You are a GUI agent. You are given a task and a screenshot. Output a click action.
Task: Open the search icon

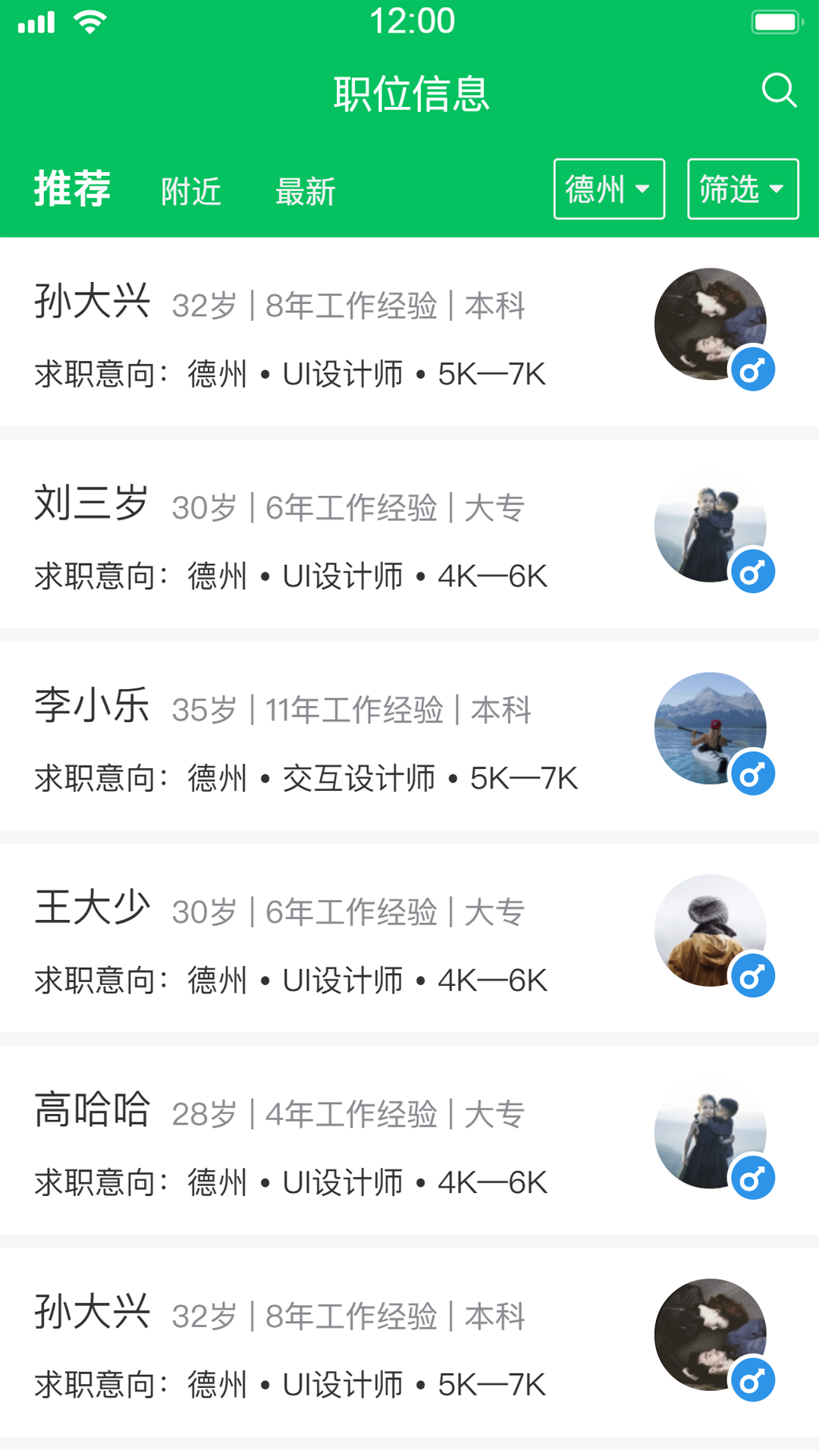(779, 91)
